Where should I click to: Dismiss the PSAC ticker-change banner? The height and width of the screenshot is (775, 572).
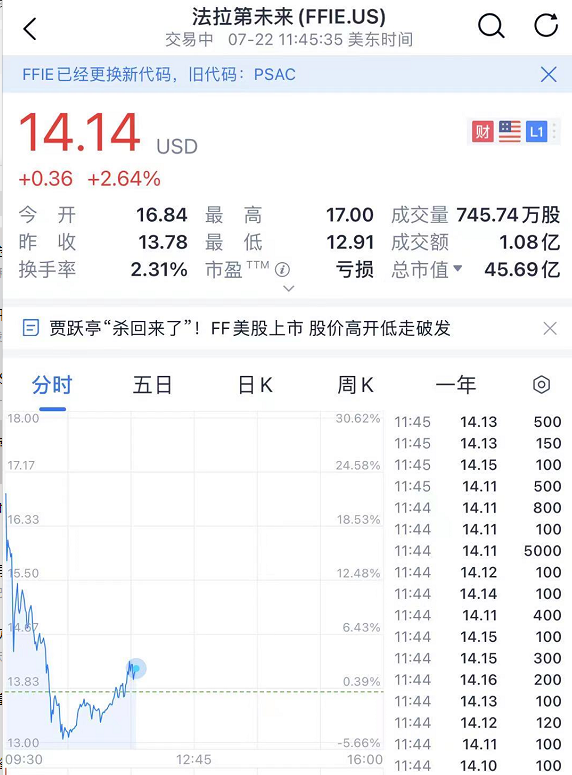click(x=548, y=75)
